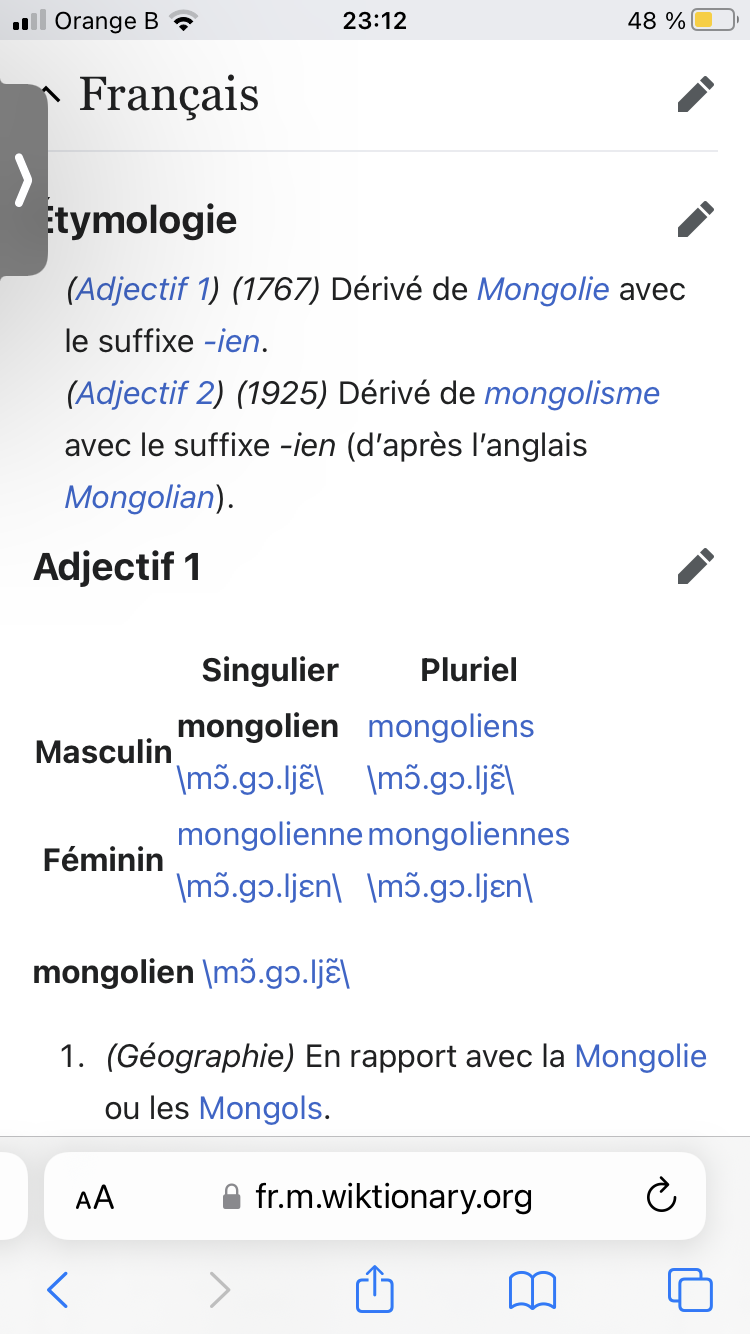
Task: Go back to the previous page
Action: (58, 1290)
